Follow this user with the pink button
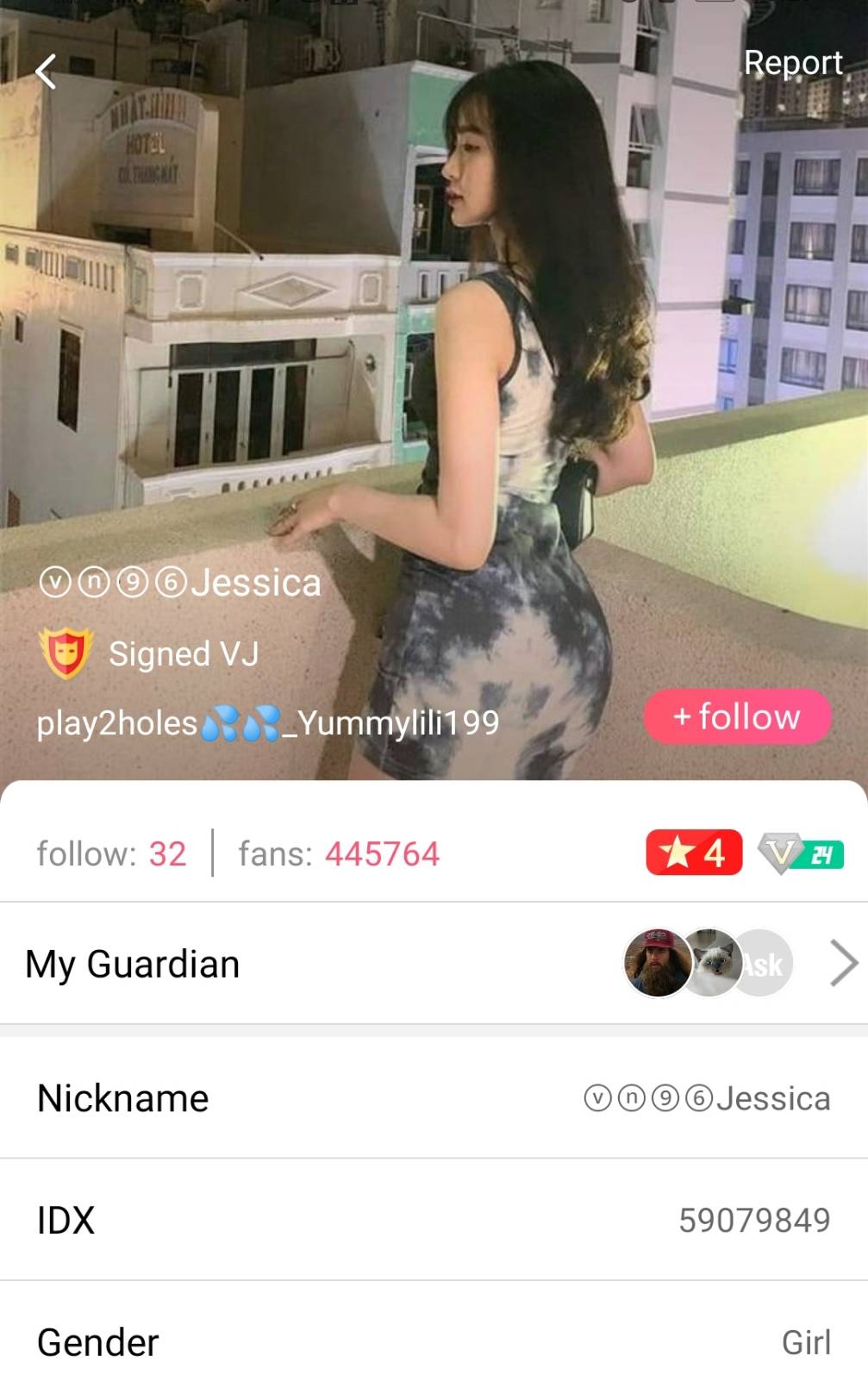The image size is (868, 1400). pos(737,716)
